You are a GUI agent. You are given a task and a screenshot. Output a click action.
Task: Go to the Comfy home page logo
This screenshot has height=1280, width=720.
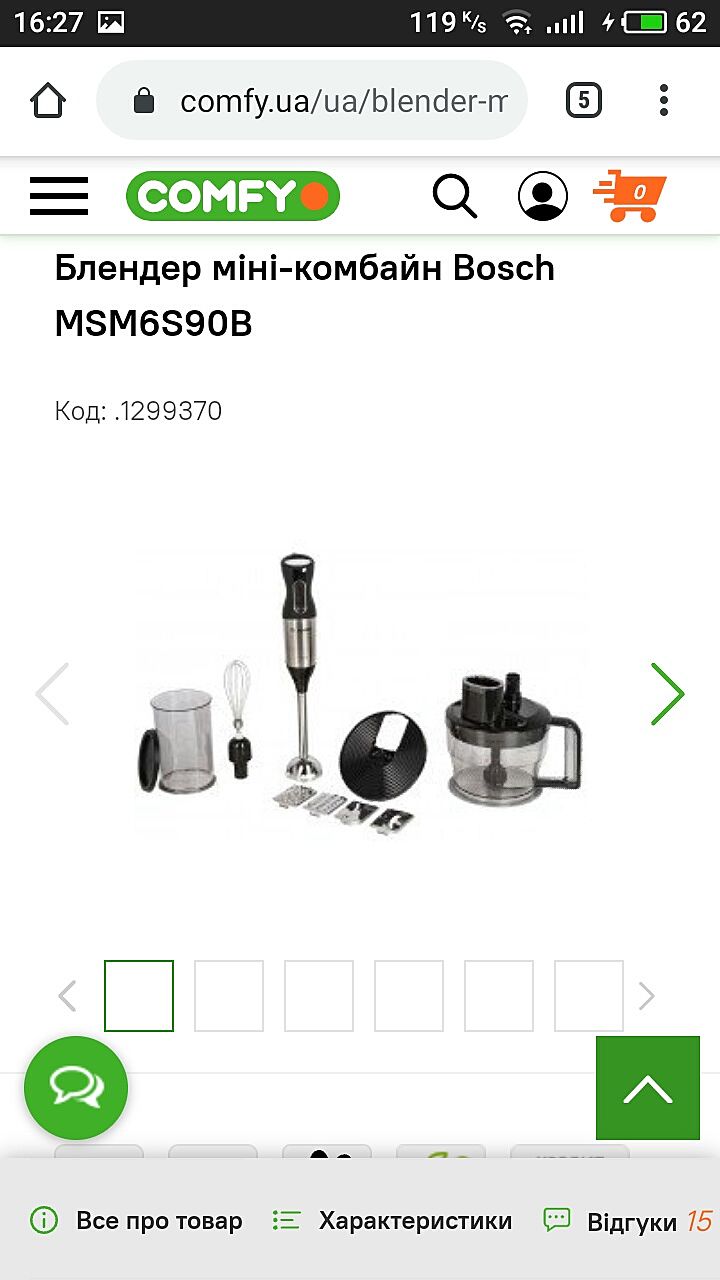(232, 196)
